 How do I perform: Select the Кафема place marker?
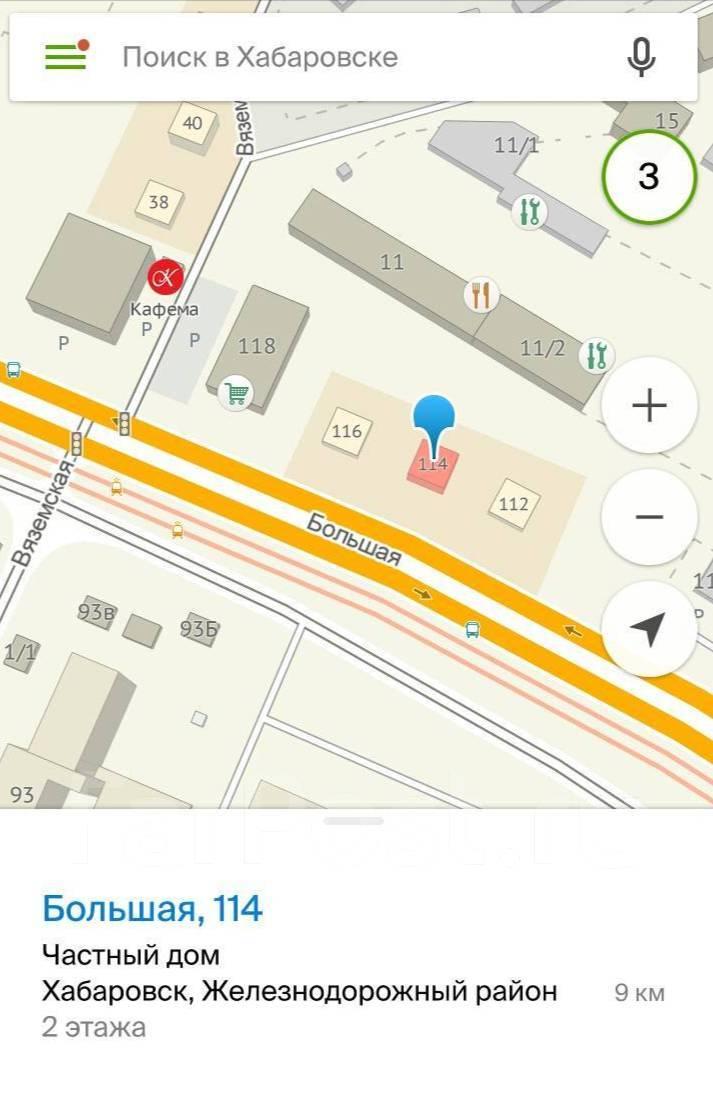coord(165,276)
